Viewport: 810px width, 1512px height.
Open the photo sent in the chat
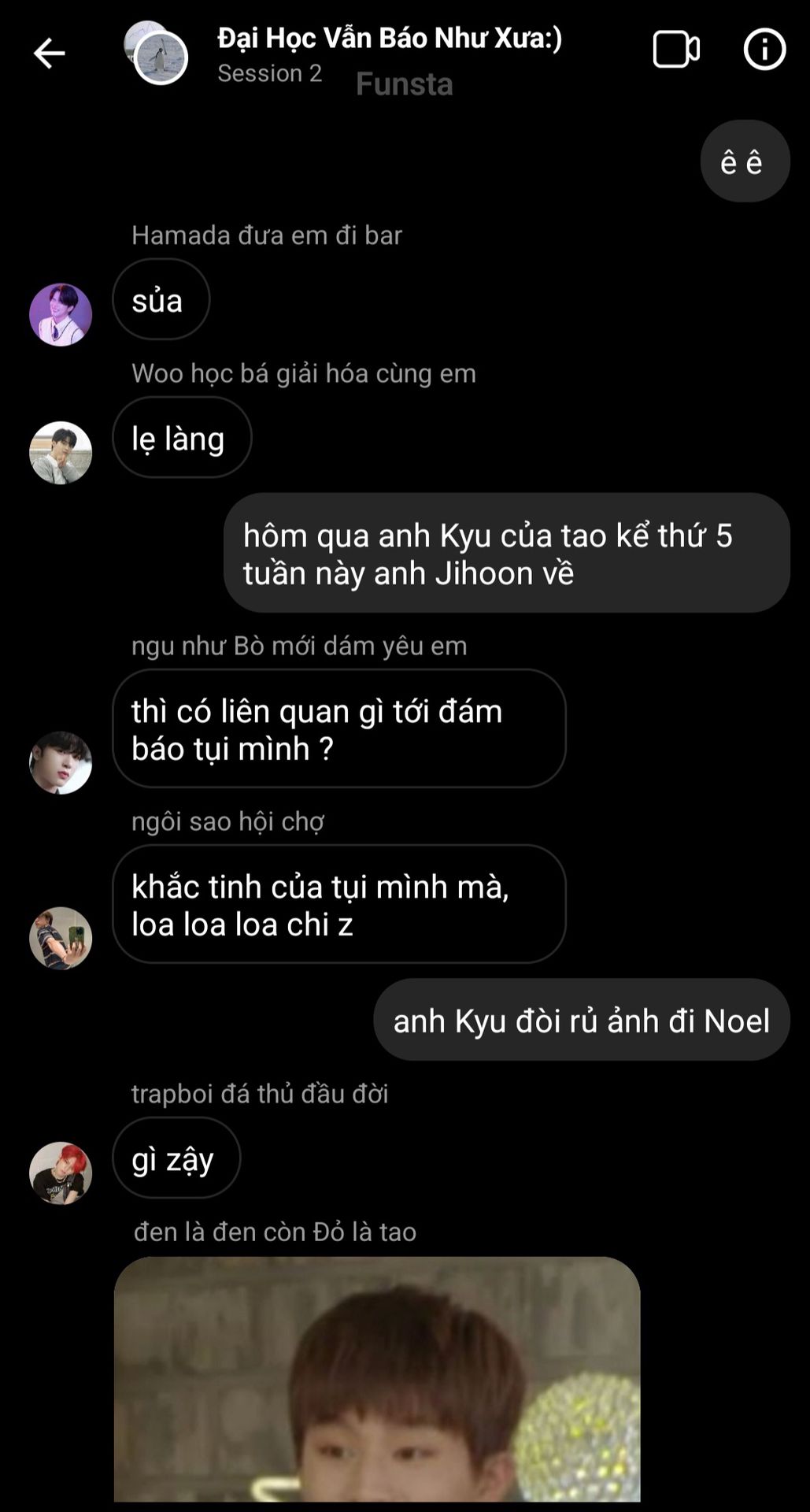(376, 1378)
